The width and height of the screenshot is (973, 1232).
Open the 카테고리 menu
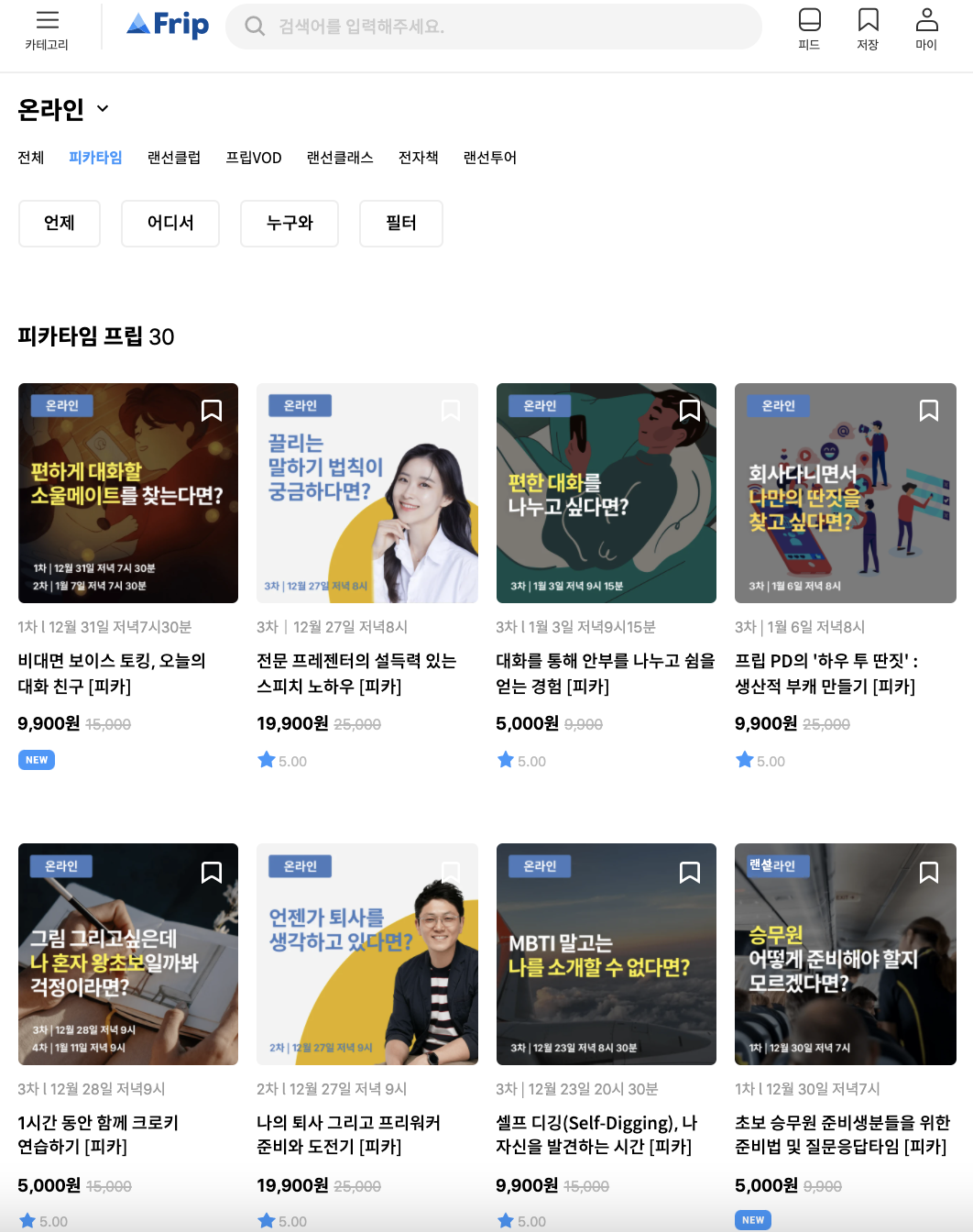click(x=47, y=29)
